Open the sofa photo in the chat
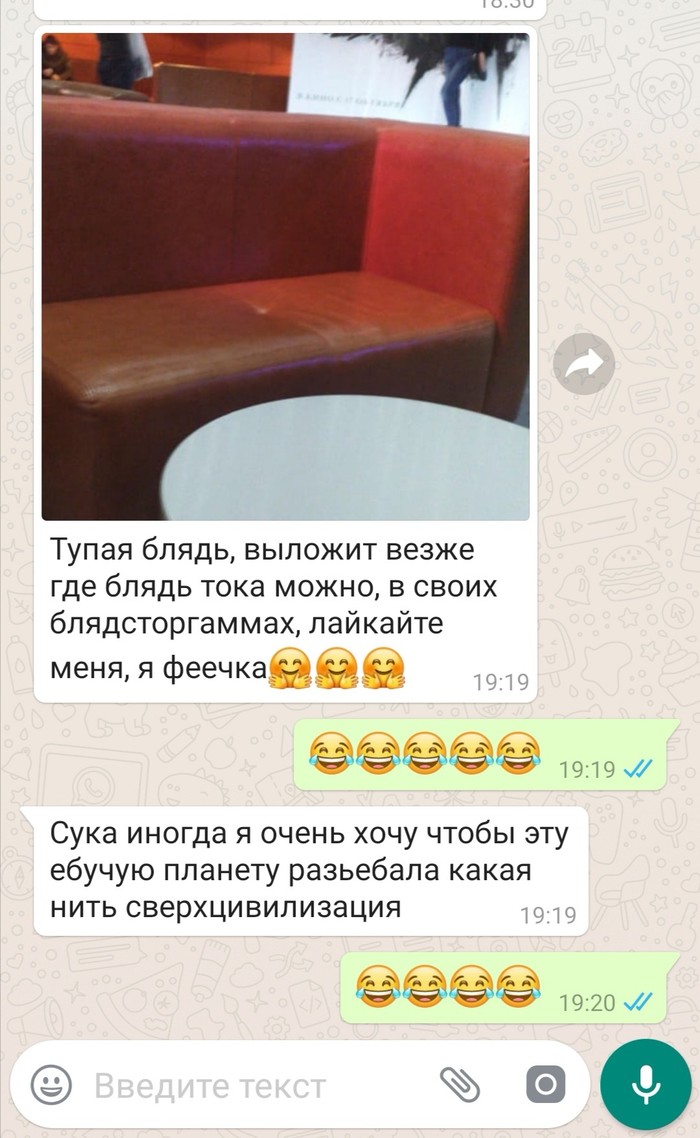 285,275
